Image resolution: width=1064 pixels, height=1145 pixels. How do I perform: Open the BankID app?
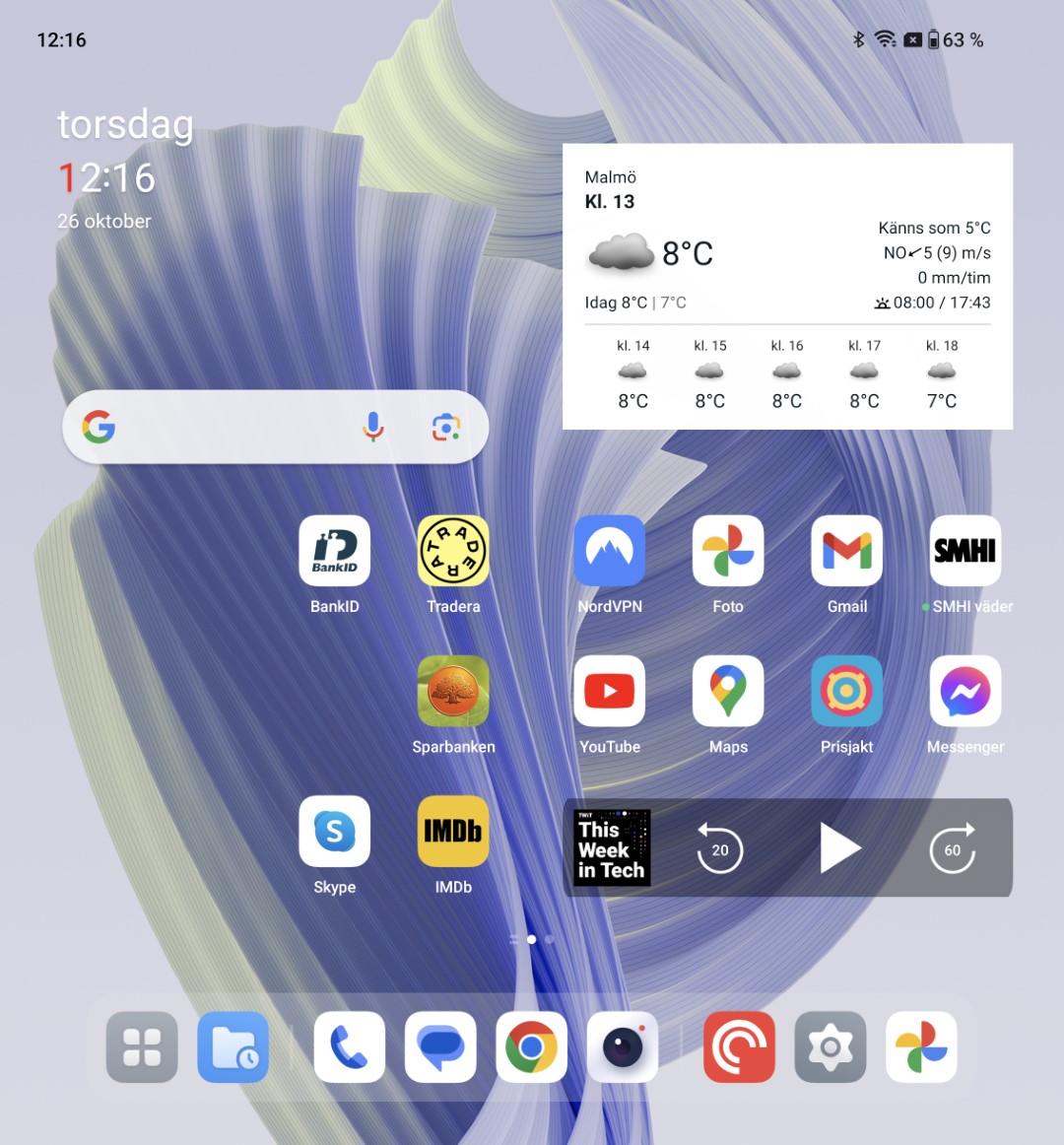click(335, 551)
